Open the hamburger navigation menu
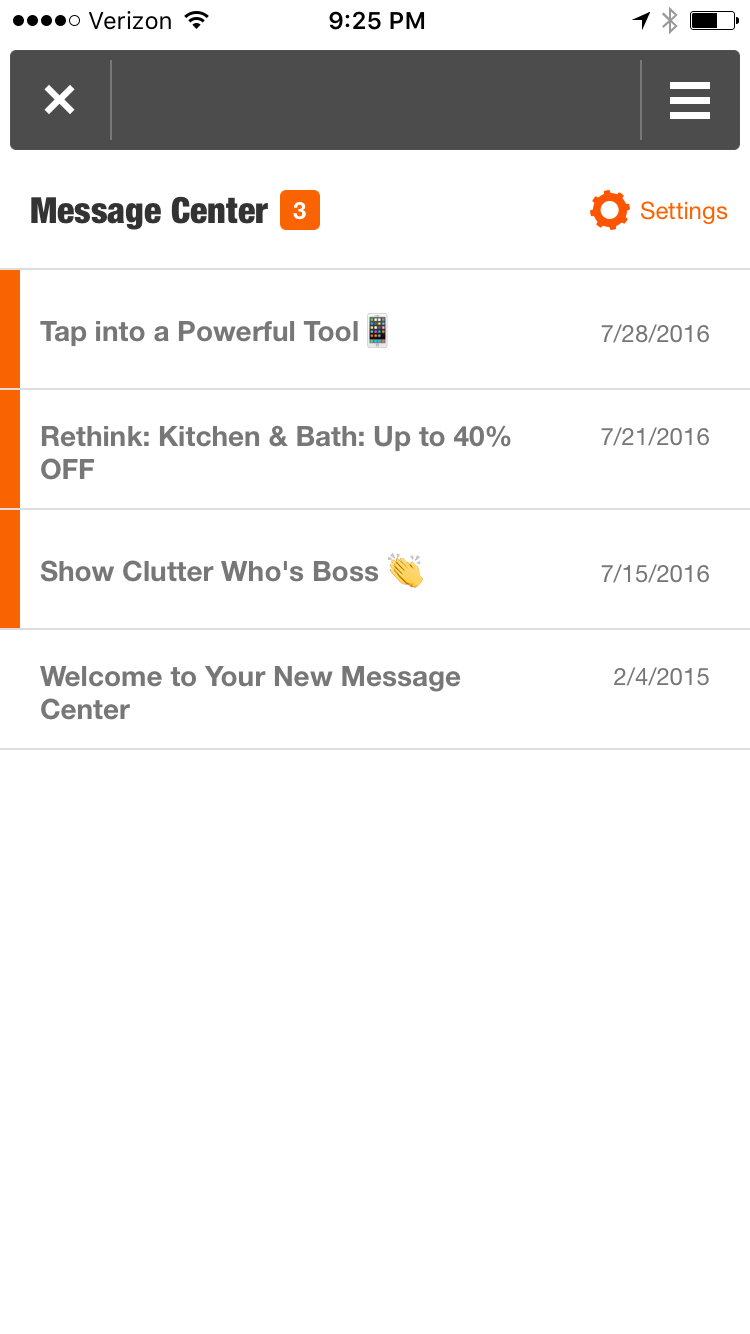The height and width of the screenshot is (1334, 750). point(689,100)
